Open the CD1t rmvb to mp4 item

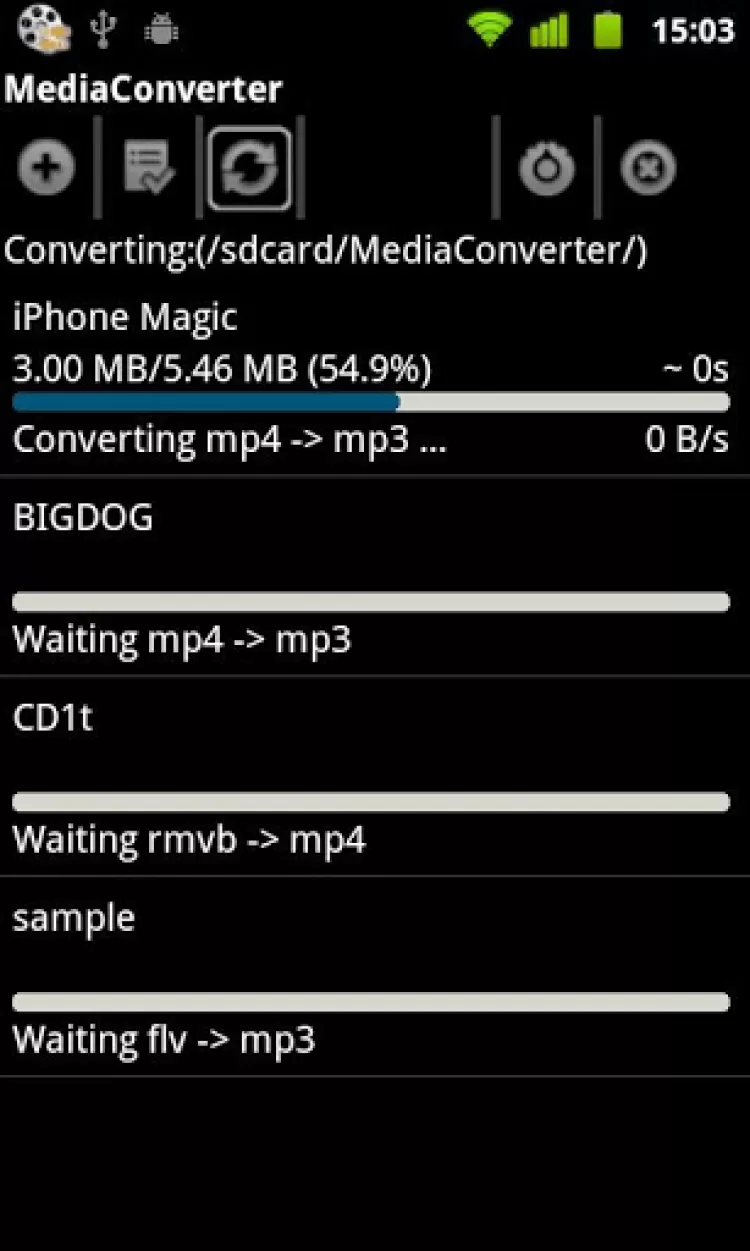370,778
